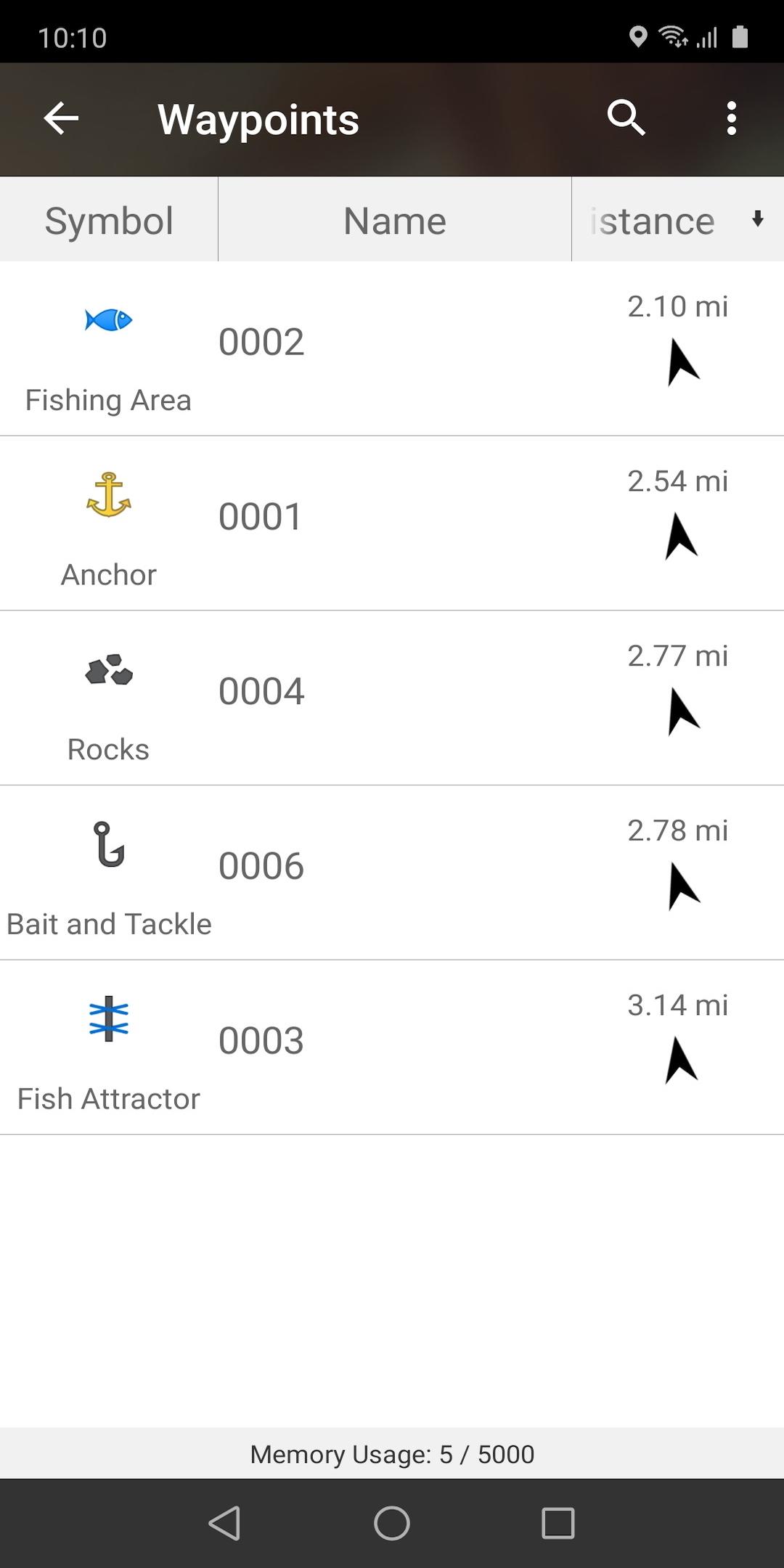Sort waypoints by Symbol column
The height and width of the screenshot is (1568, 784).
(109, 220)
